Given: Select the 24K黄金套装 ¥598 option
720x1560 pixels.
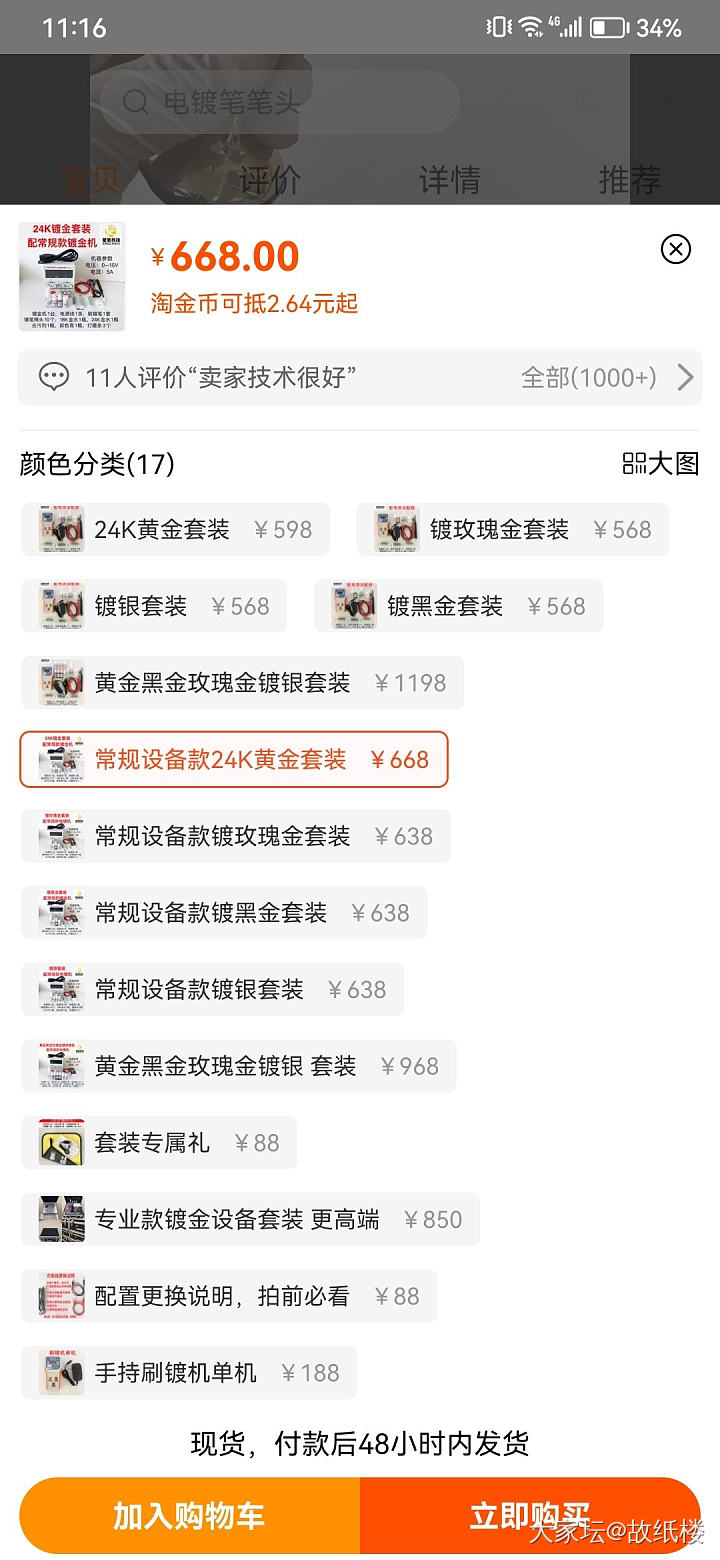Looking at the screenshot, I should pyautogui.click(x=176, y=529).
